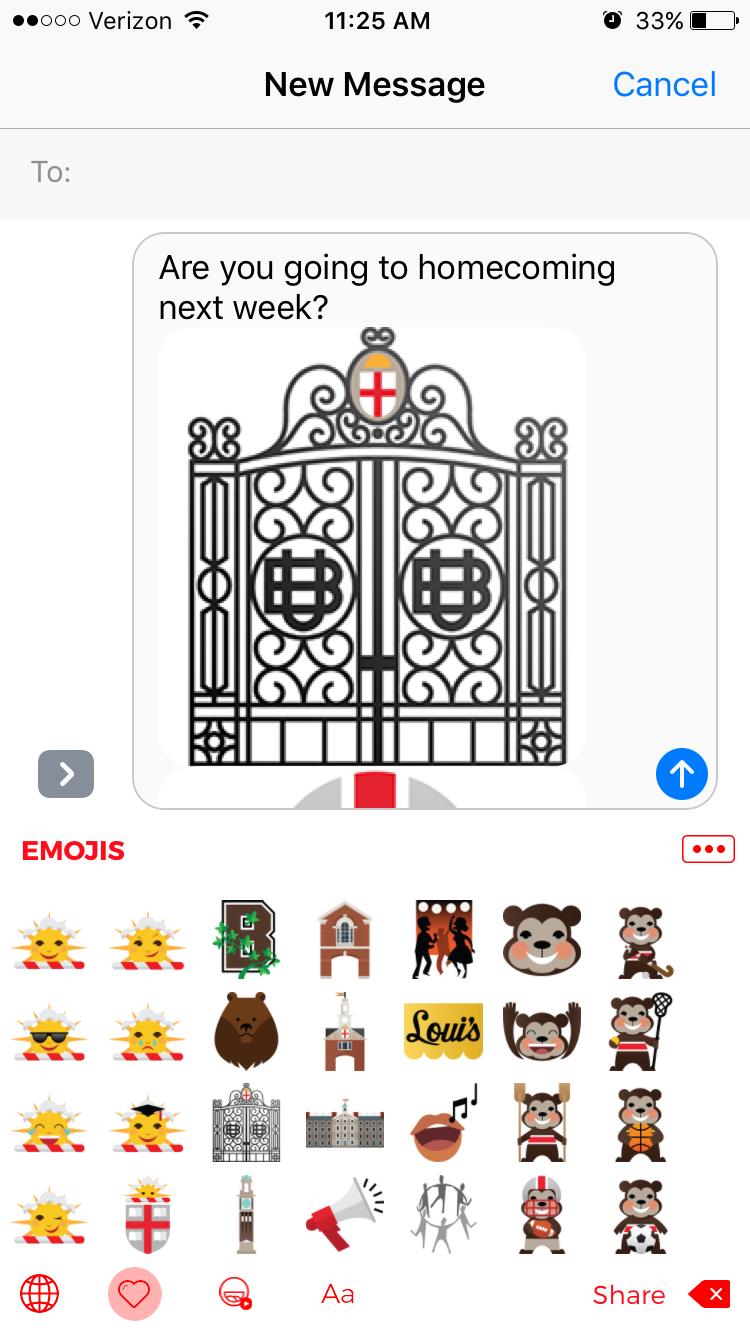The image size is (750, 1334).
Task: Insert the singing mouth with notes emoji
Action: pyautogui.click(x=443, y=1122)
